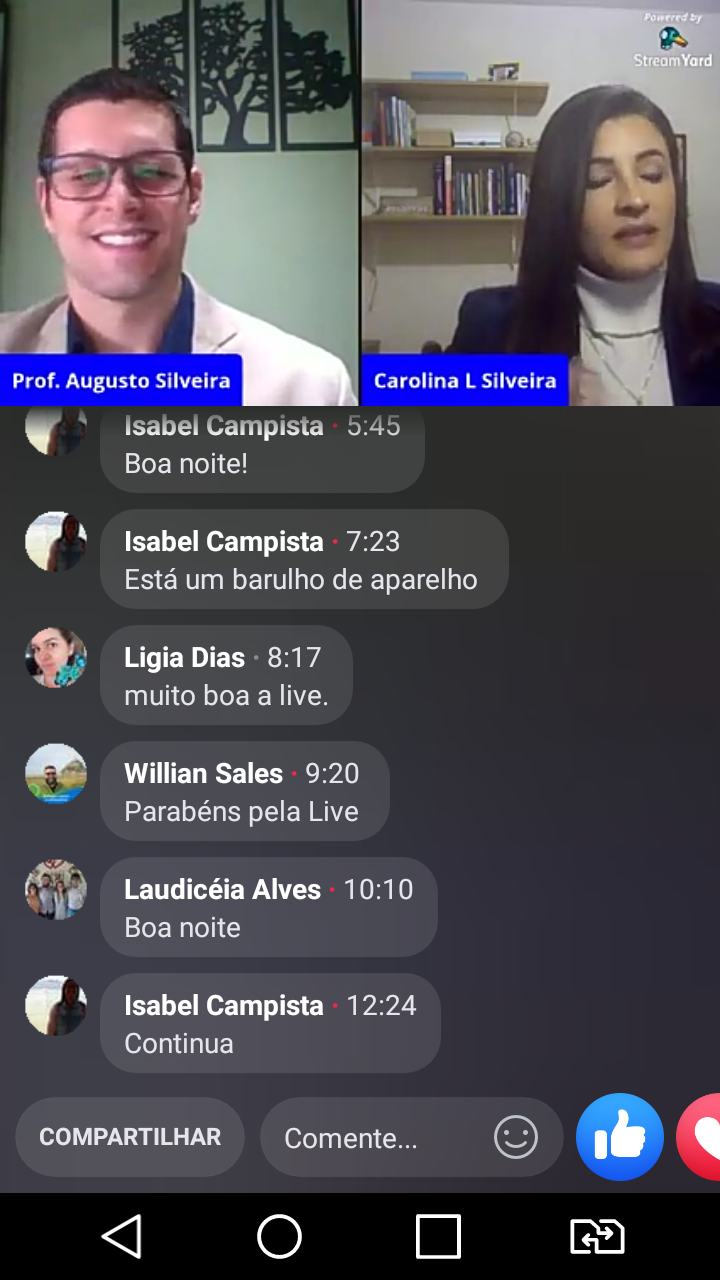The image size is (720, 1280).
Task: Open recent apps overview
Action: 438,1237
